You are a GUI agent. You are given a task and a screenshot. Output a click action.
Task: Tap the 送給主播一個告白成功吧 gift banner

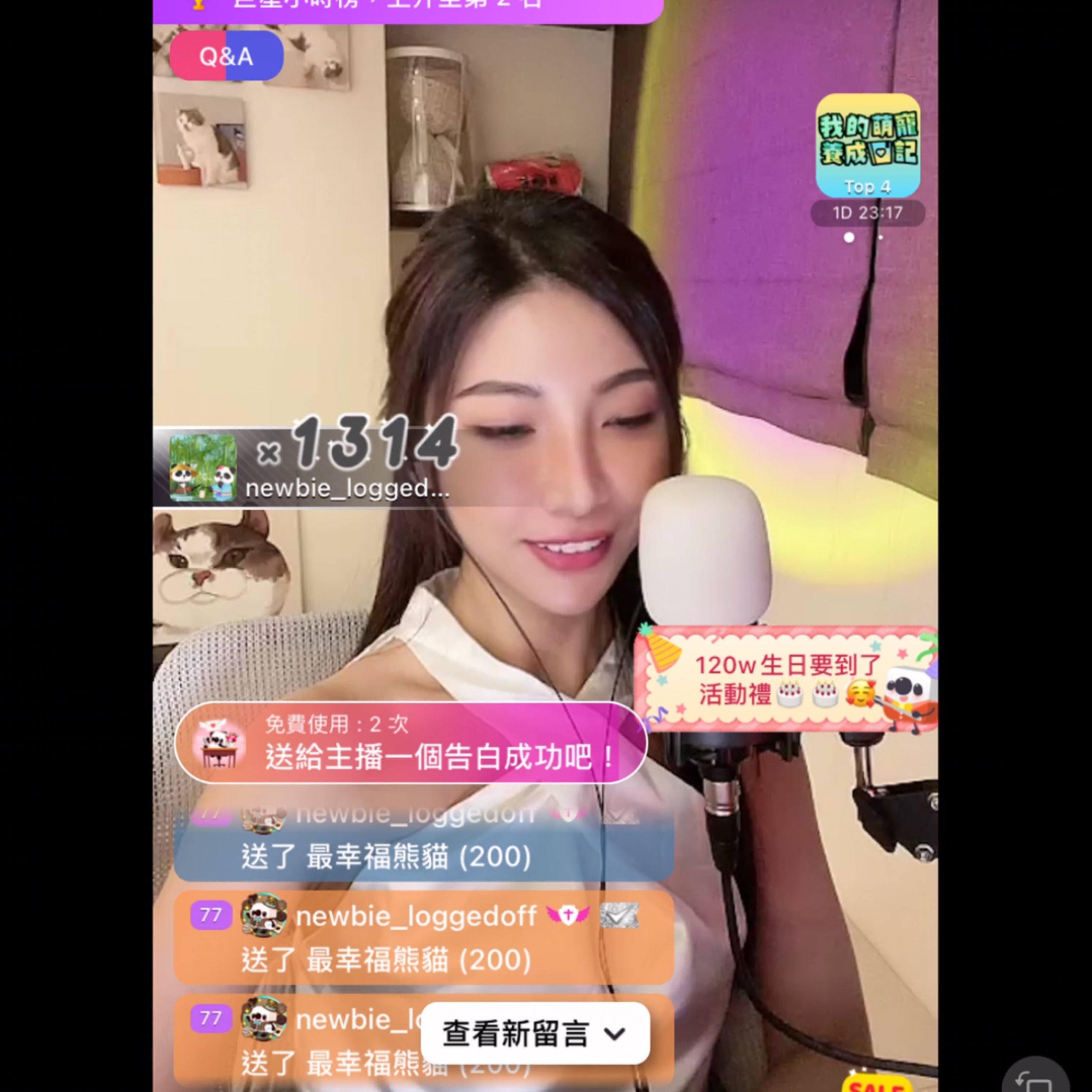411,743
